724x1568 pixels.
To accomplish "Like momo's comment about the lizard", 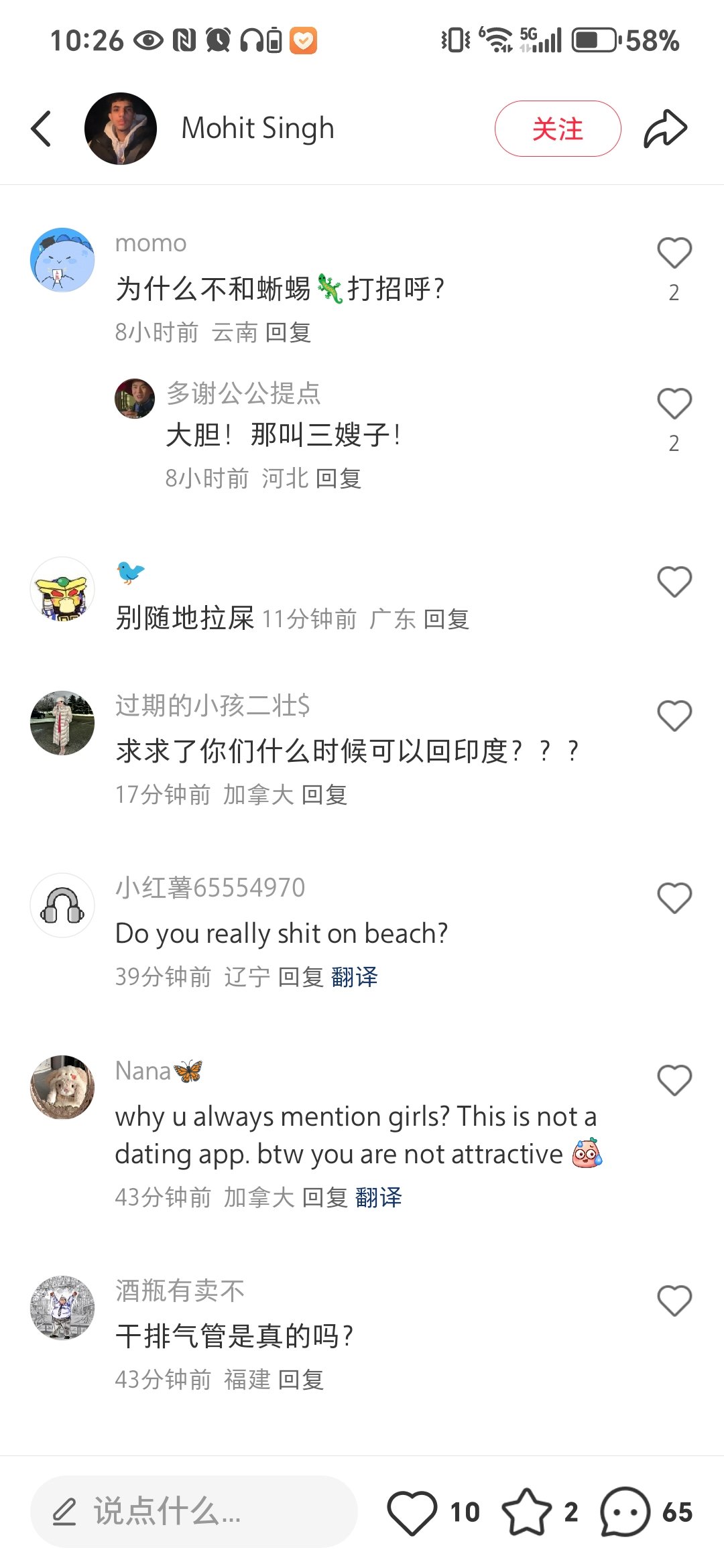I will coord(674,253).
